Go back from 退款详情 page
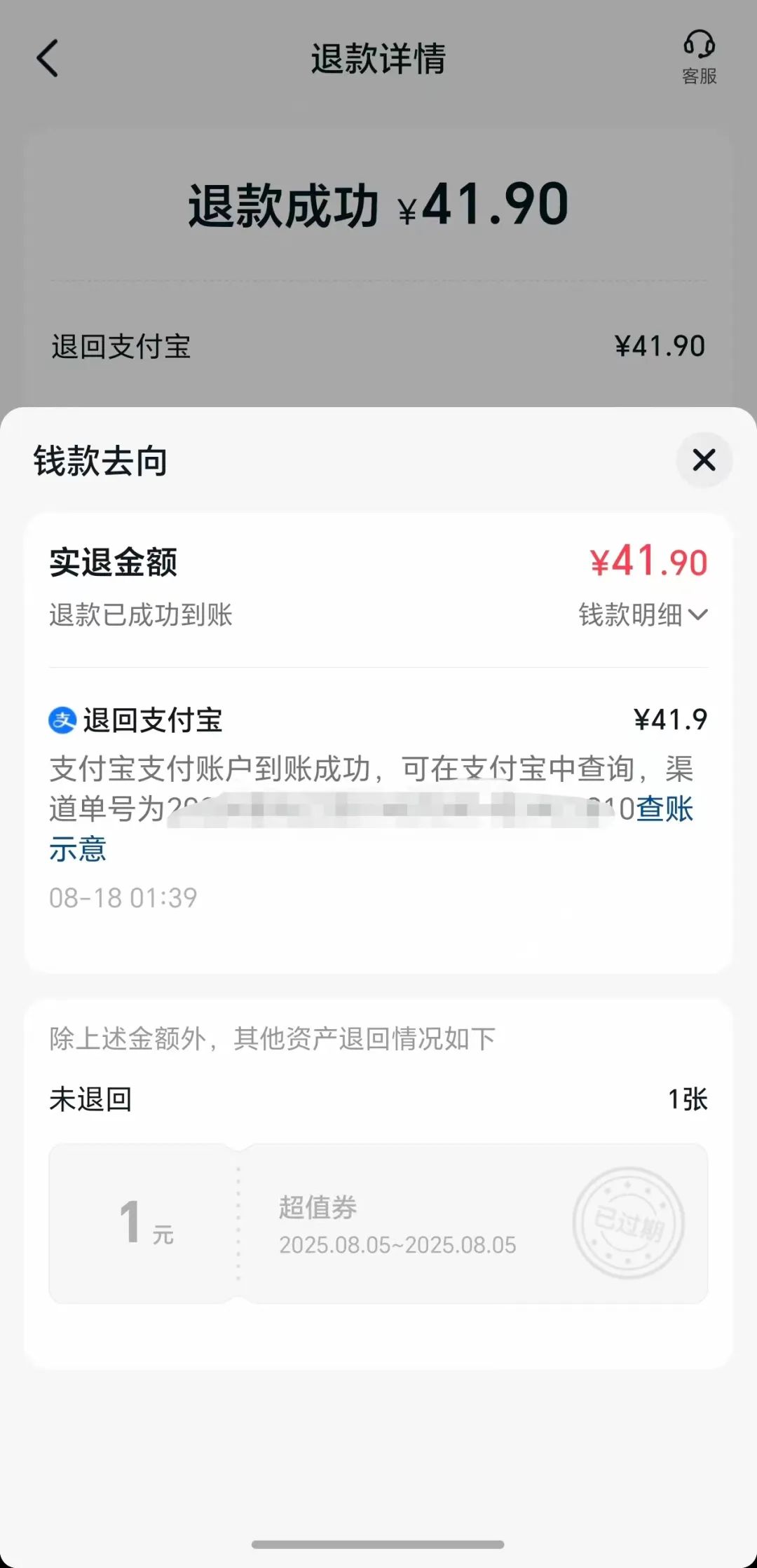Screen dimensions: 757x1568 click(x=48, y=58)
